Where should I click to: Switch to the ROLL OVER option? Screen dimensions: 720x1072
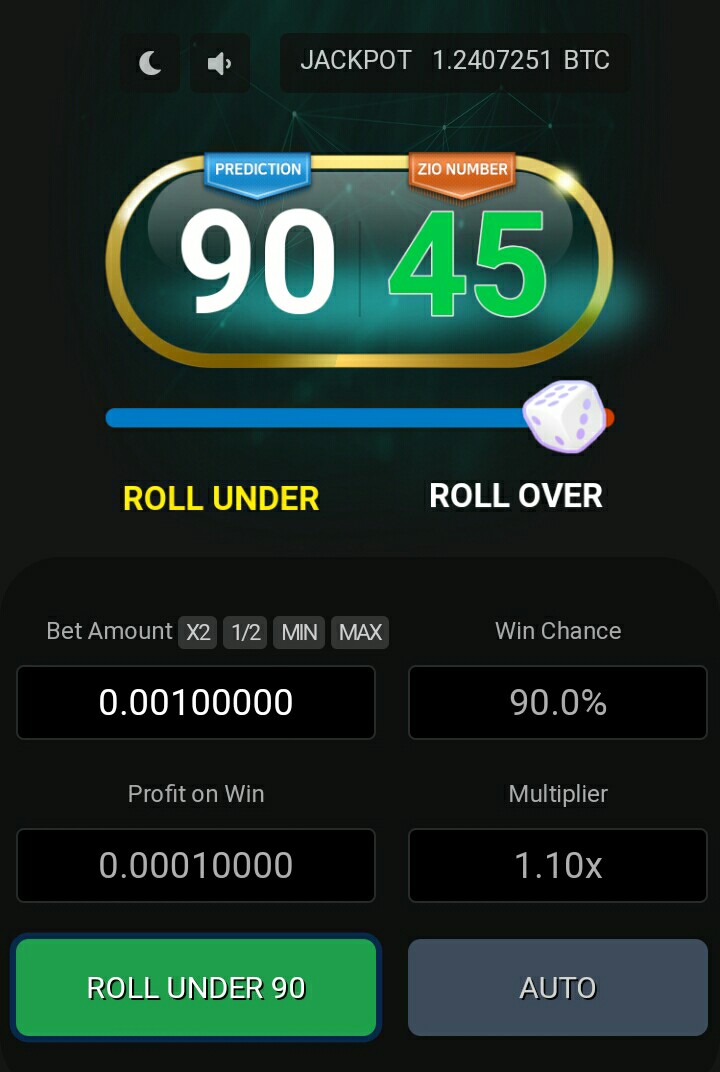[516, 496]
